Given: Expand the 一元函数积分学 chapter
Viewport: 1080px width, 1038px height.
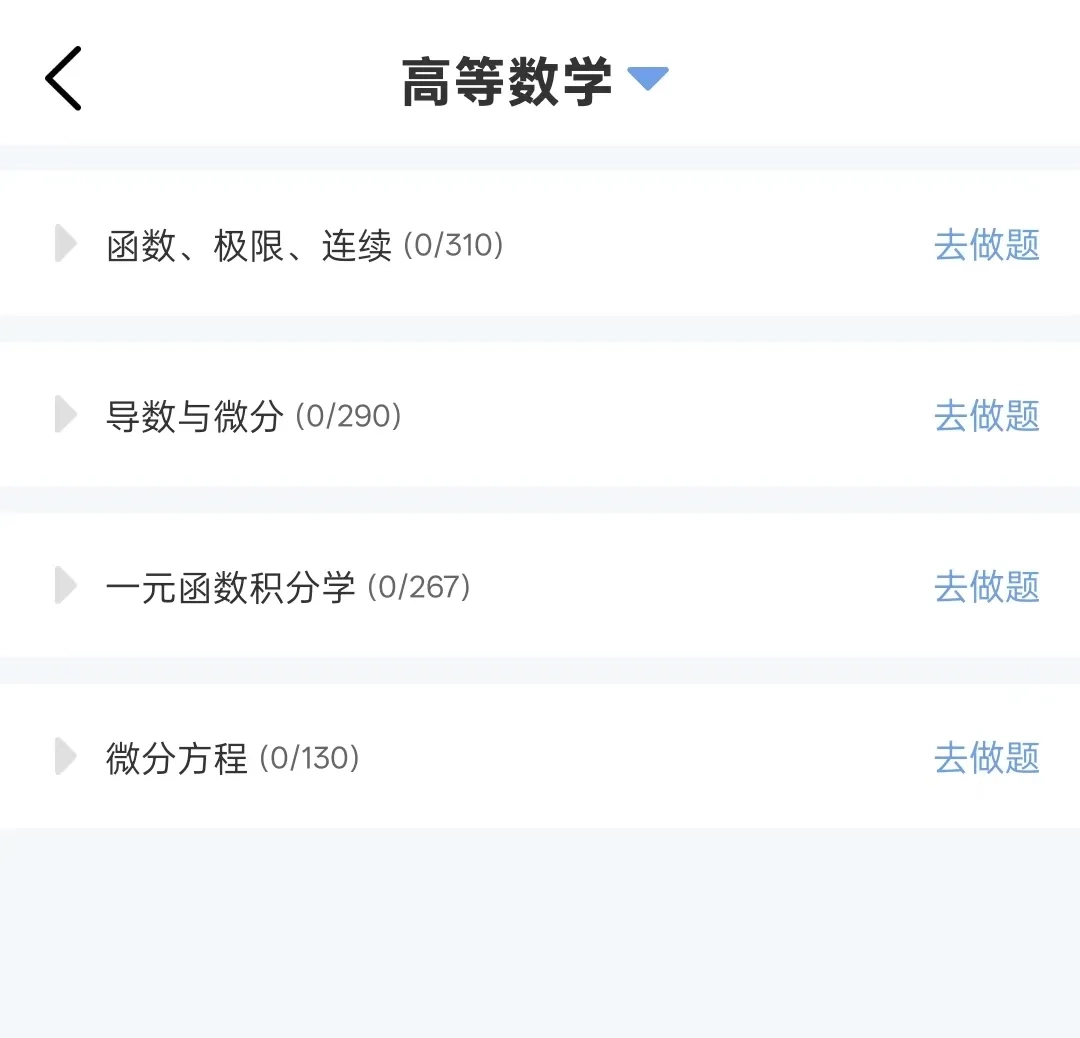Looking at the screenshot, I should click(66, 585).
